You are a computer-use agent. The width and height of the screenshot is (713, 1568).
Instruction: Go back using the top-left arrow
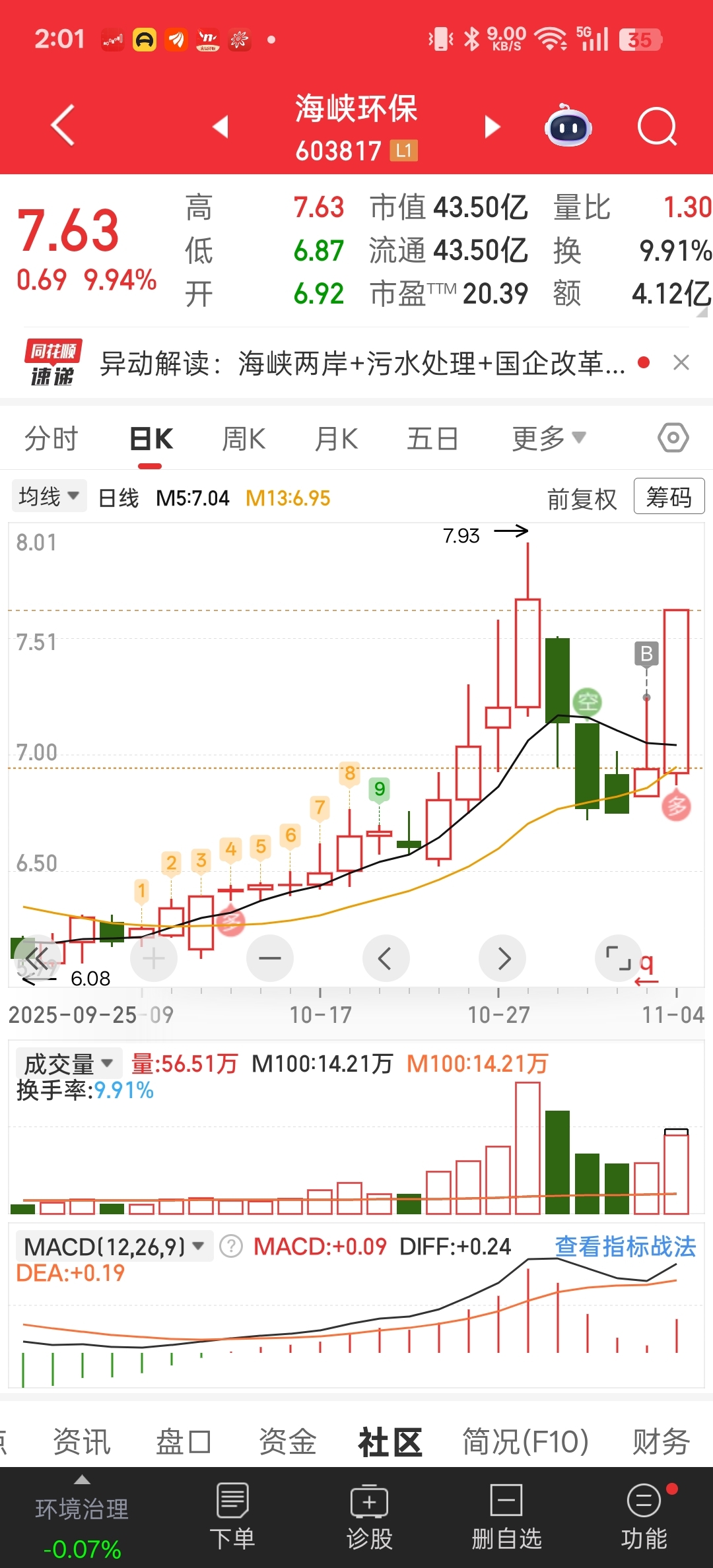coord(63,125)
